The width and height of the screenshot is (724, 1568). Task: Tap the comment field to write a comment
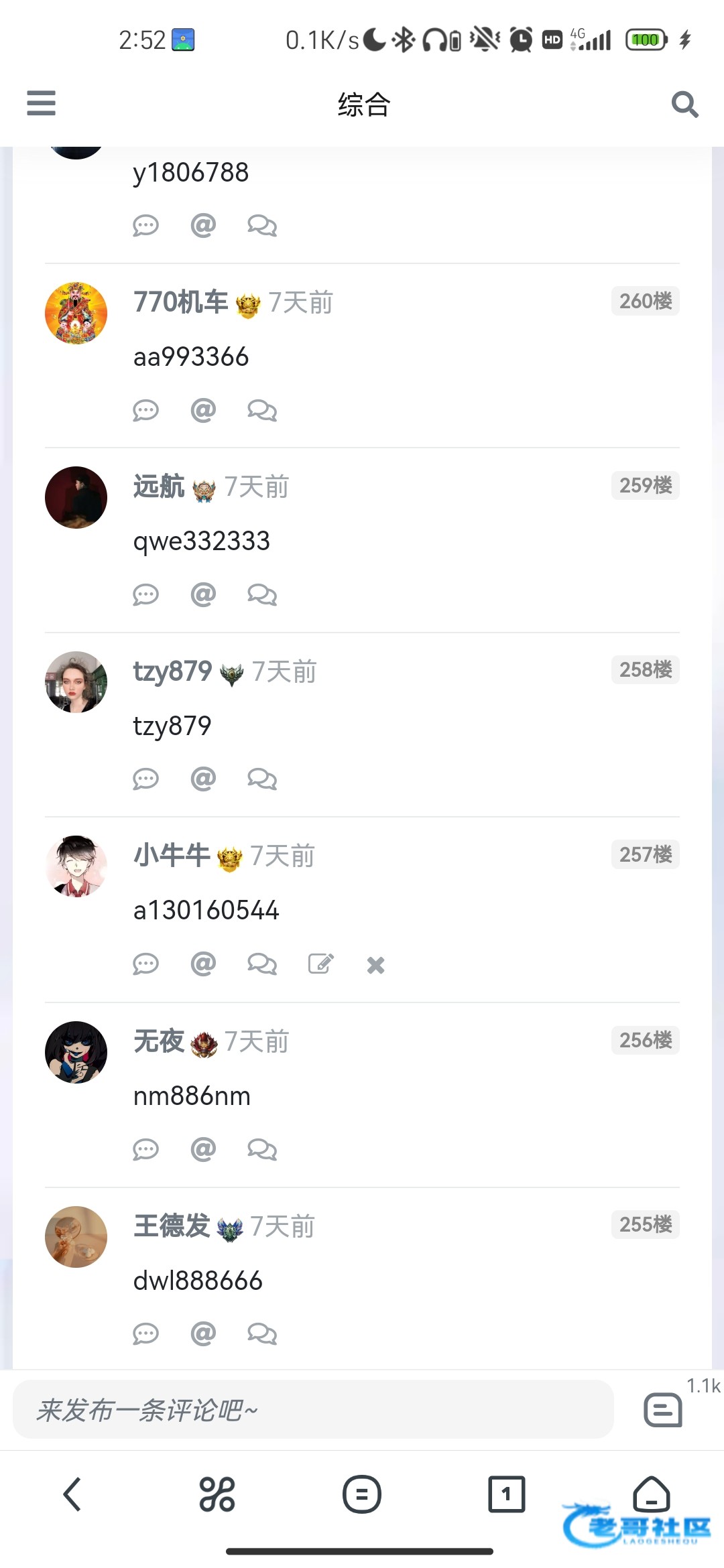(x=313, y=1410)
